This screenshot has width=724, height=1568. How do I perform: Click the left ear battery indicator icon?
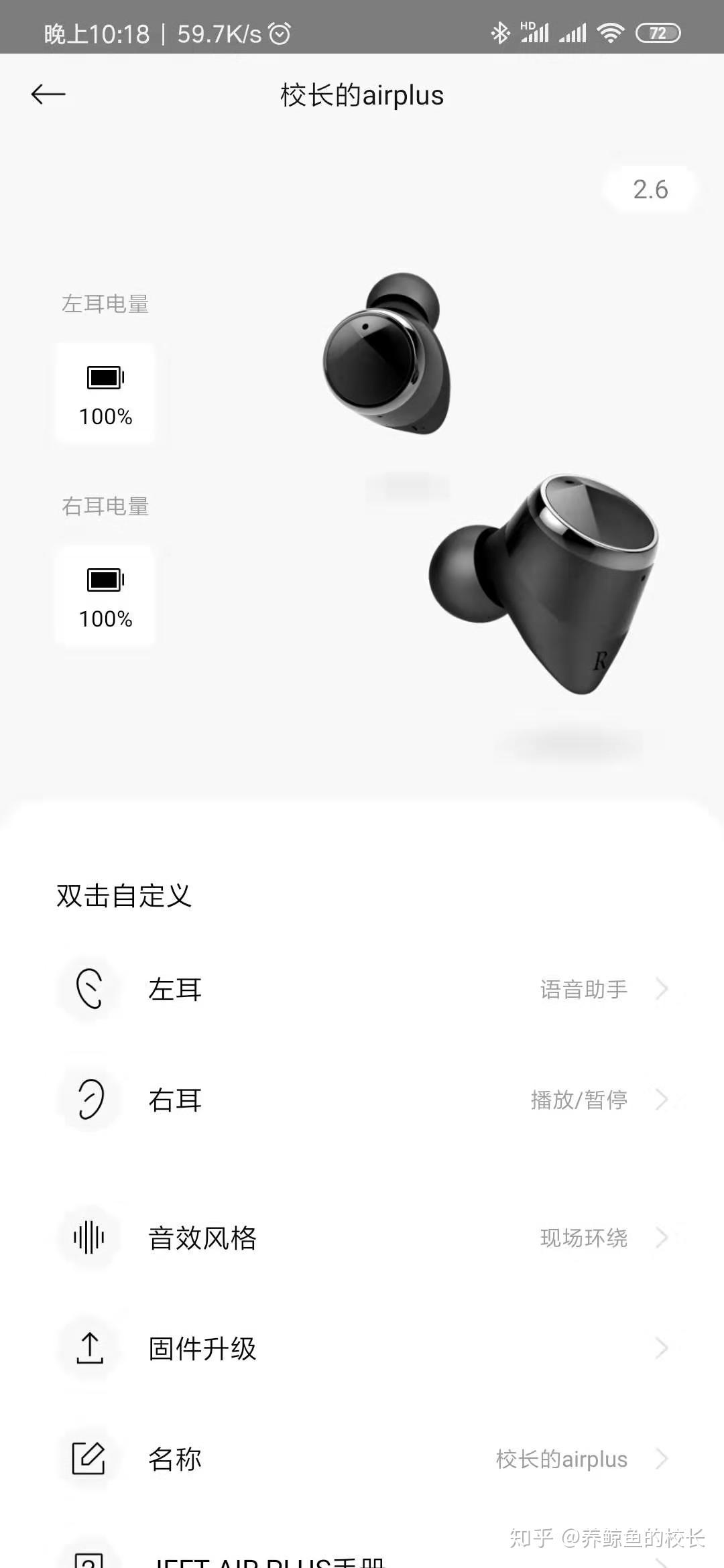point(104,377)
